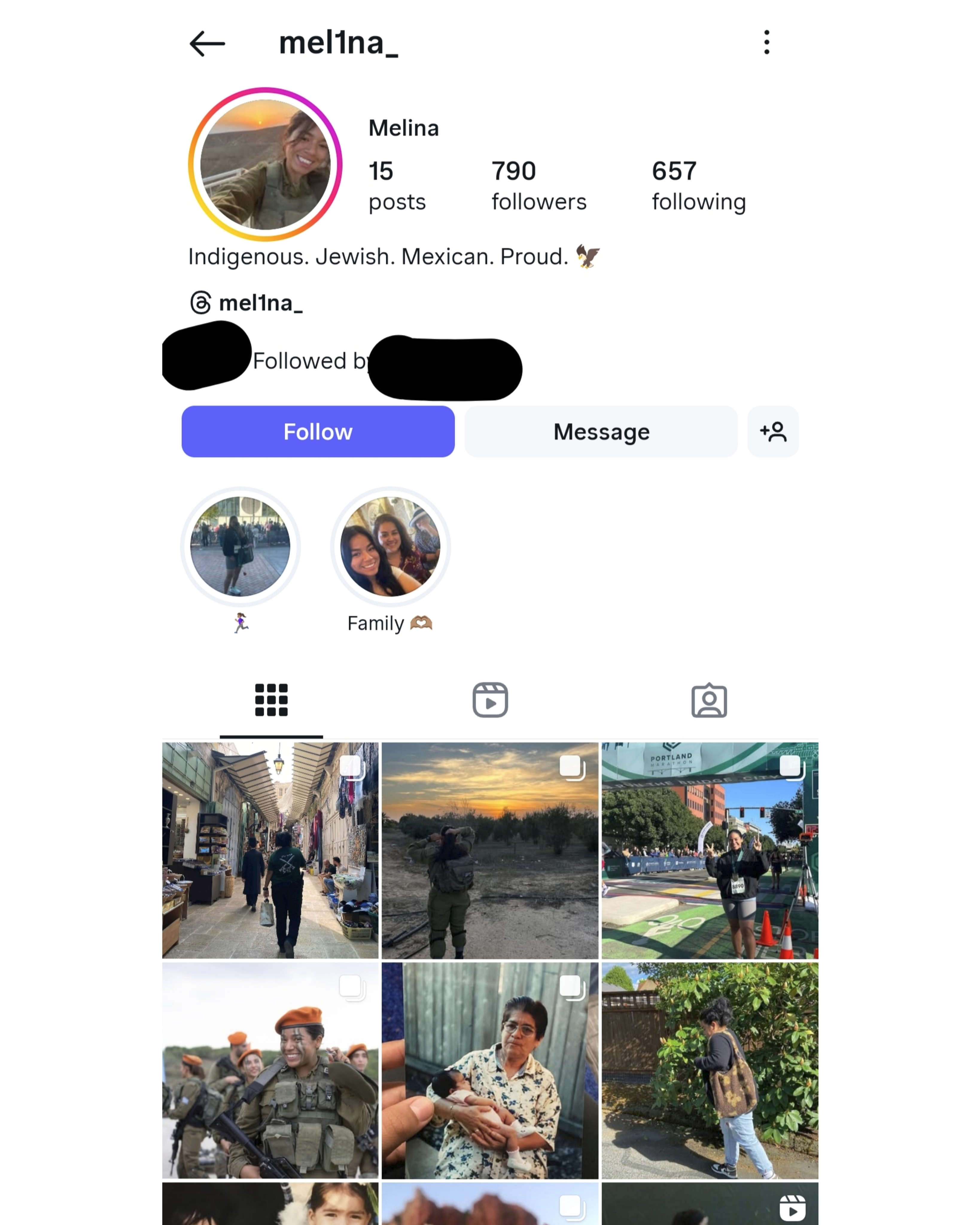980x1225 pixels.
Task: Open the running emoji story highlight
Action: pyautogui.click(x=241, y=547)
